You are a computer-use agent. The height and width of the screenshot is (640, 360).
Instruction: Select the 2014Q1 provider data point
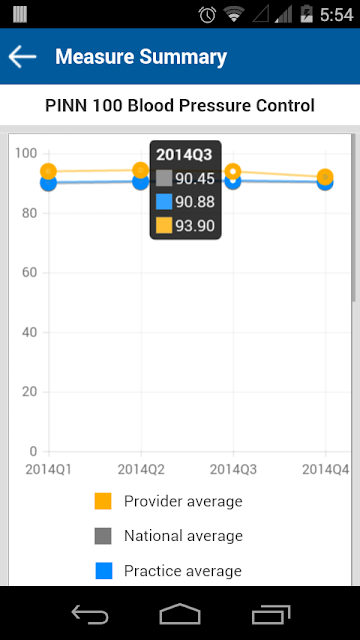click(49, 171)
